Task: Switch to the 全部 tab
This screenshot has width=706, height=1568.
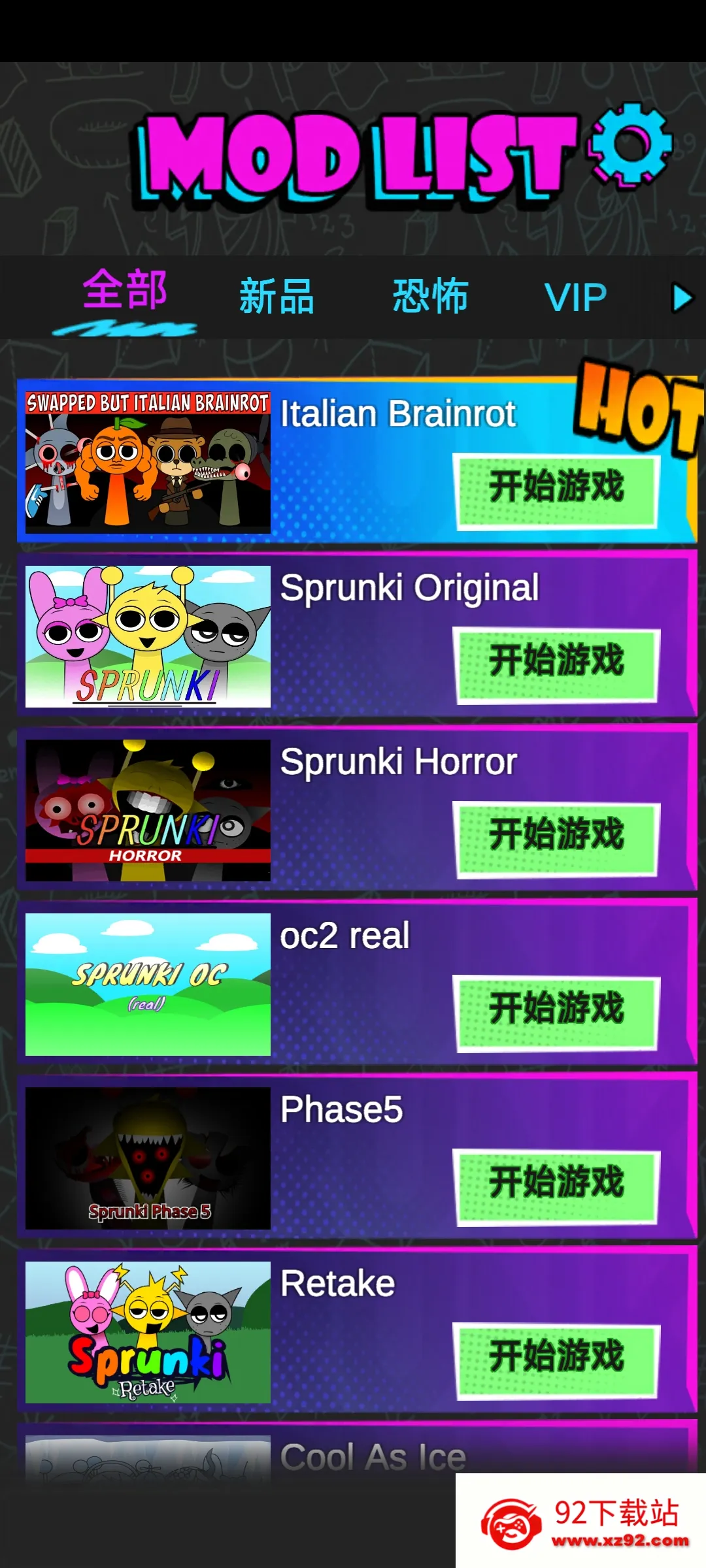Action: coord(124,291)
